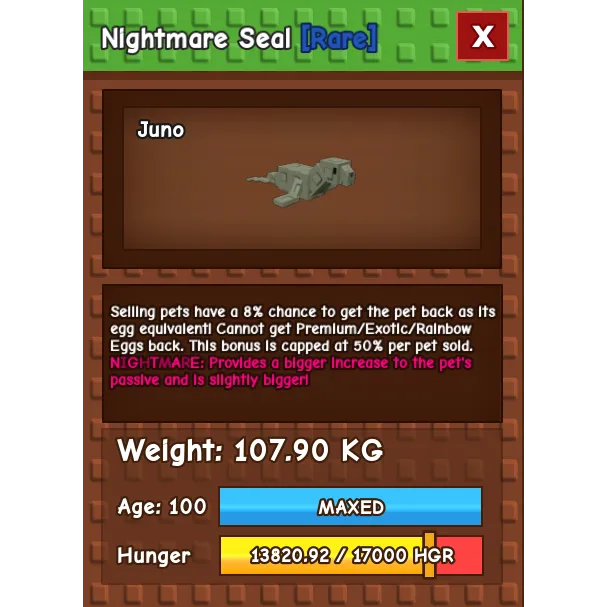Close the Nightmare Seal pet window

point(482,37)
